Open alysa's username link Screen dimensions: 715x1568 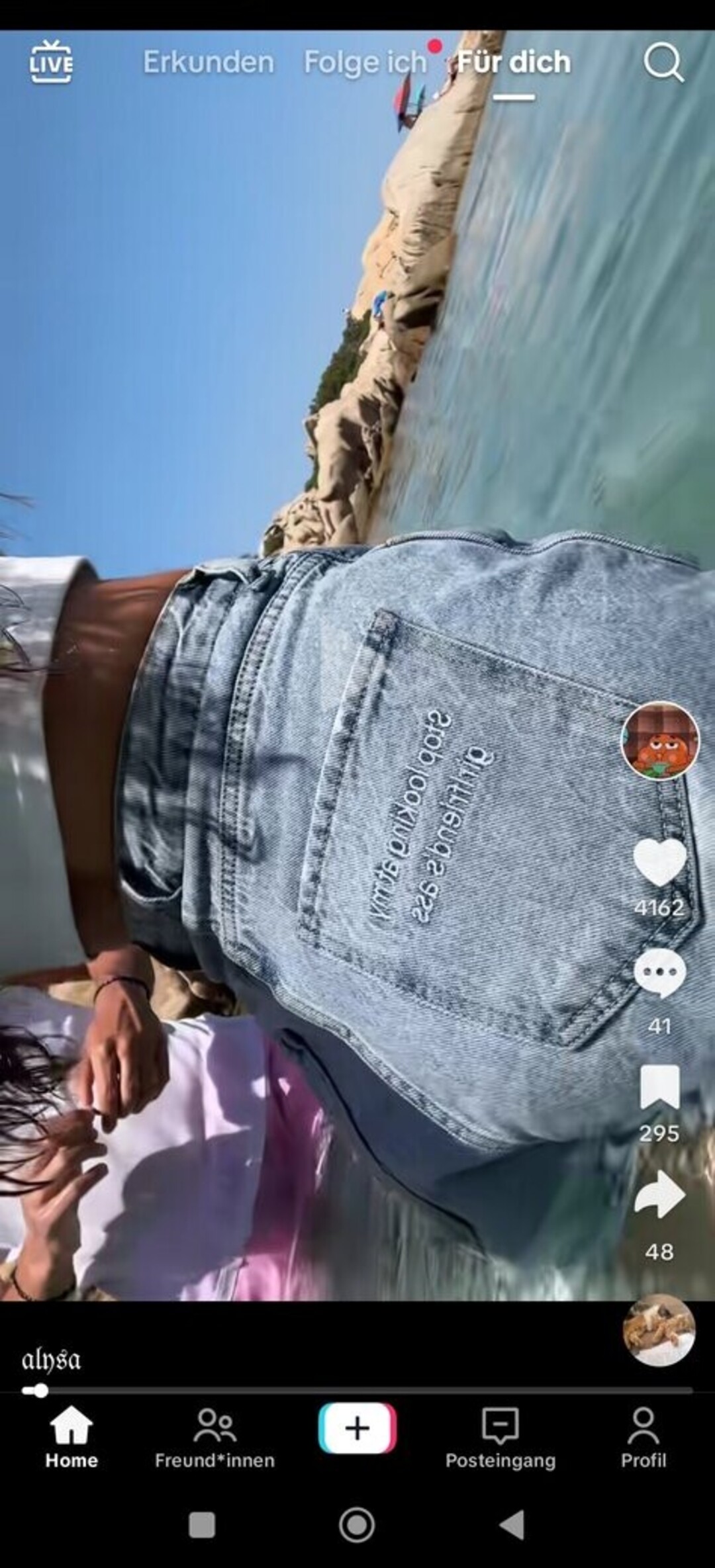pos(51,1361)
